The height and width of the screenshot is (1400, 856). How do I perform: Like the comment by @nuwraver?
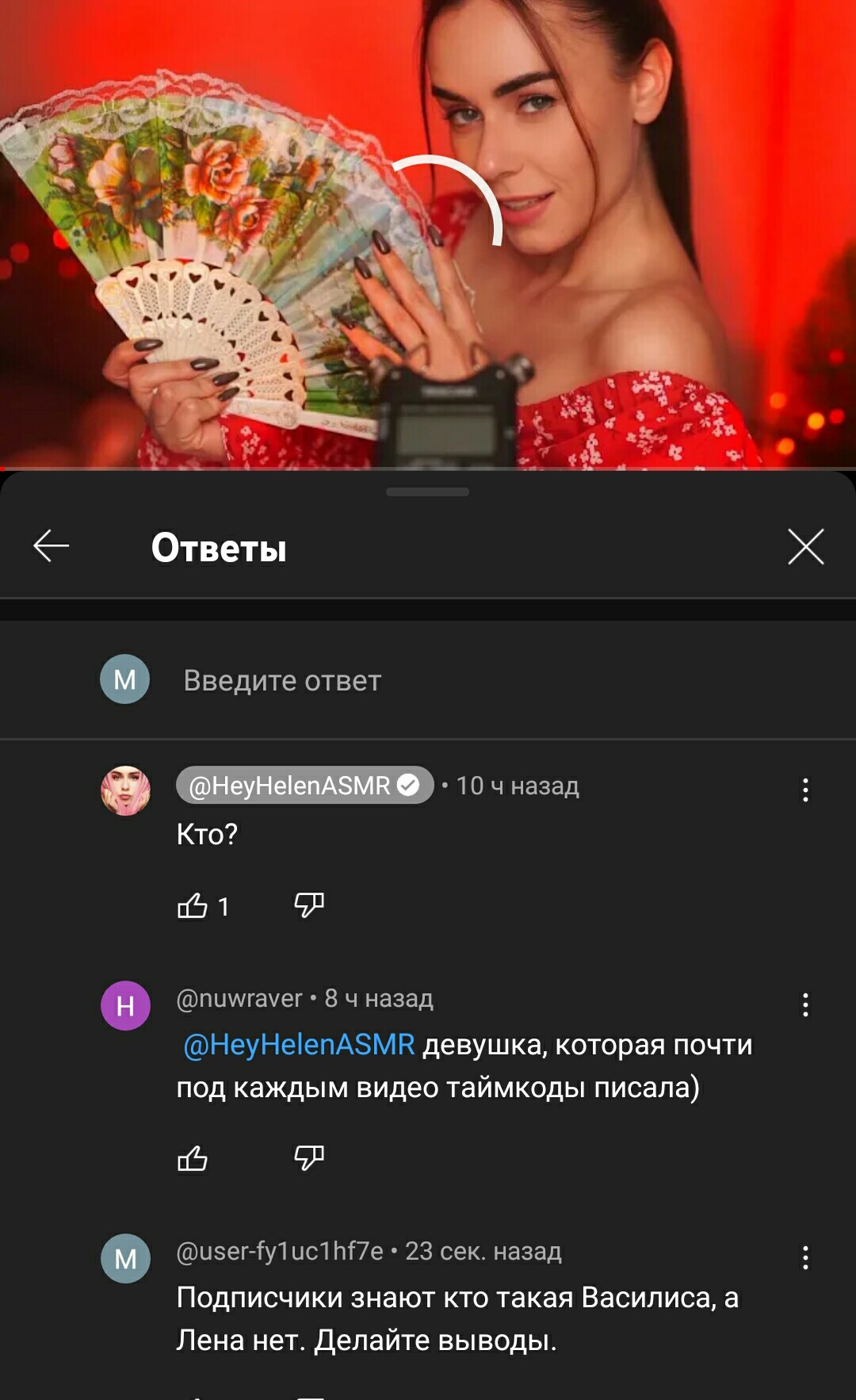coord(193,1159)
